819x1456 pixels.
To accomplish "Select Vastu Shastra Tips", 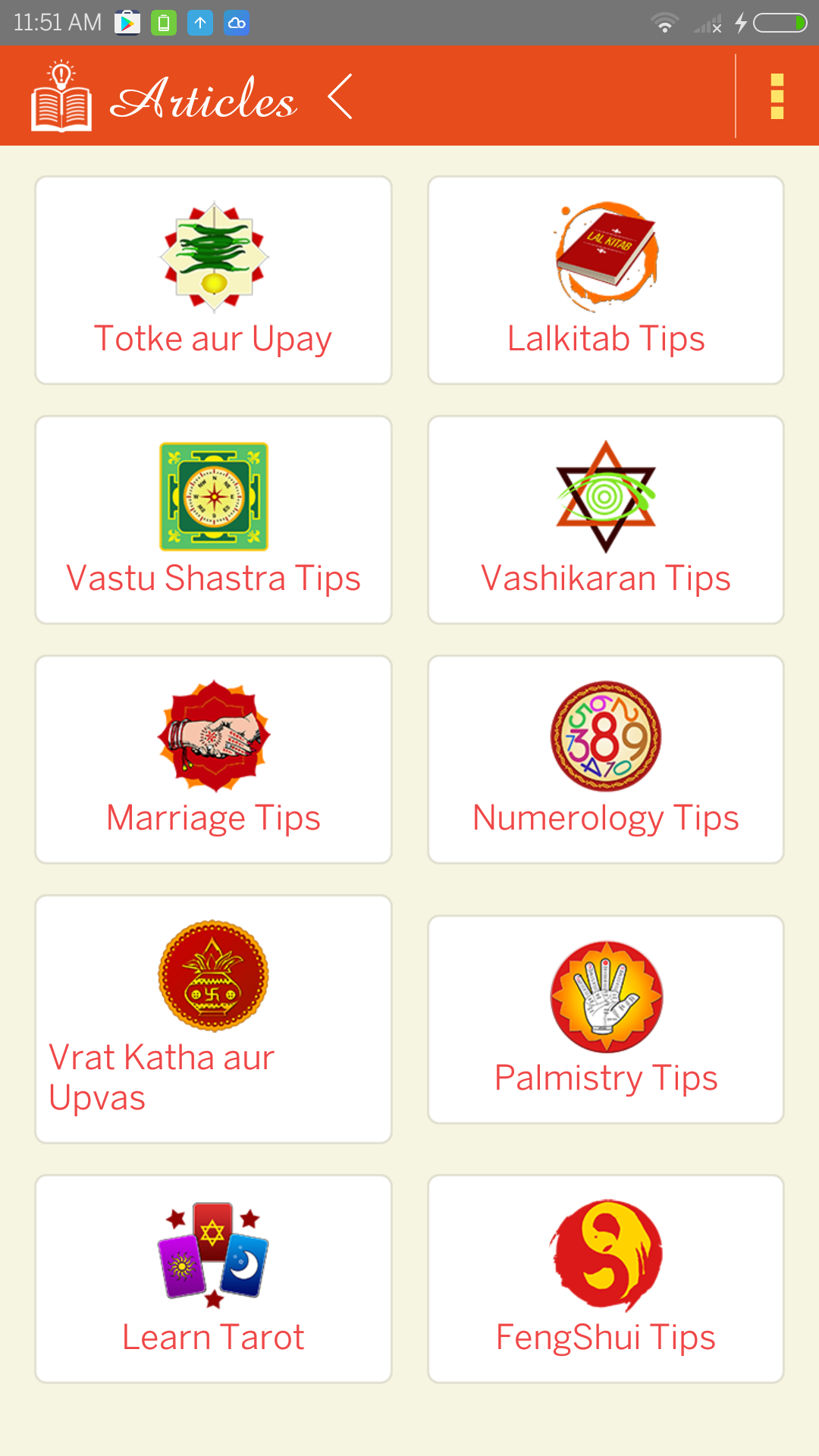I will tap(213, 520).
